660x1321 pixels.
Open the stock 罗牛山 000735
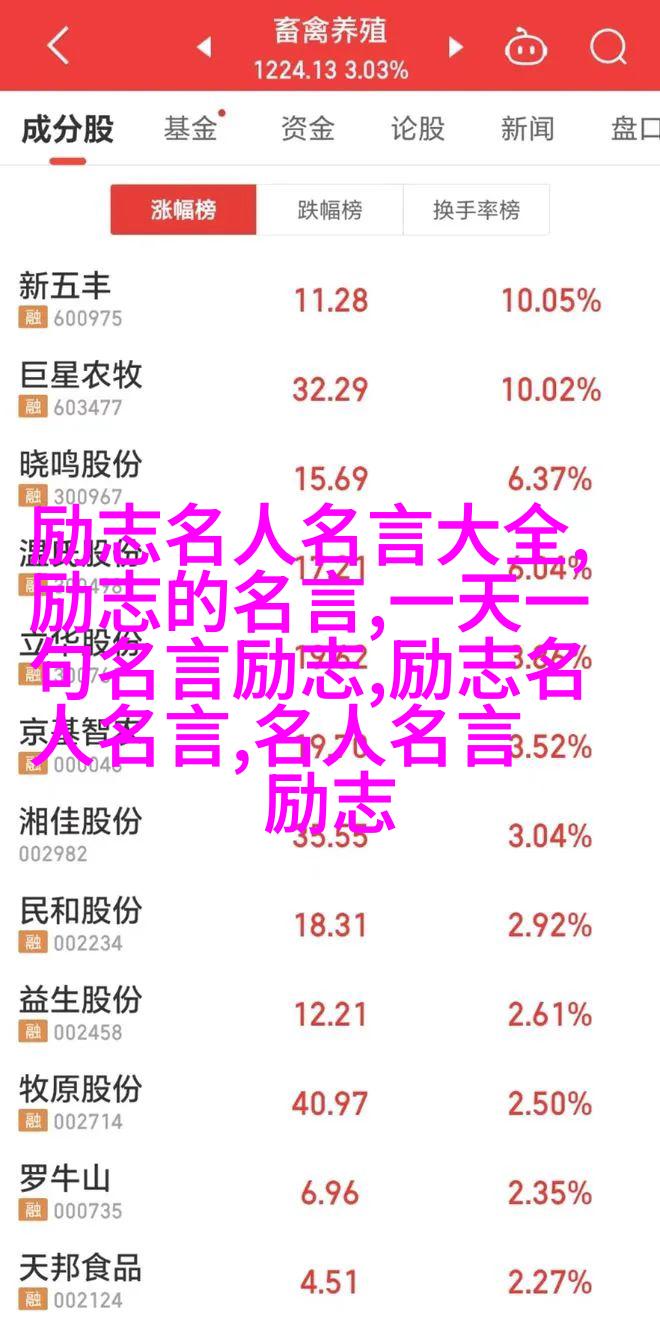[330, 1191]
